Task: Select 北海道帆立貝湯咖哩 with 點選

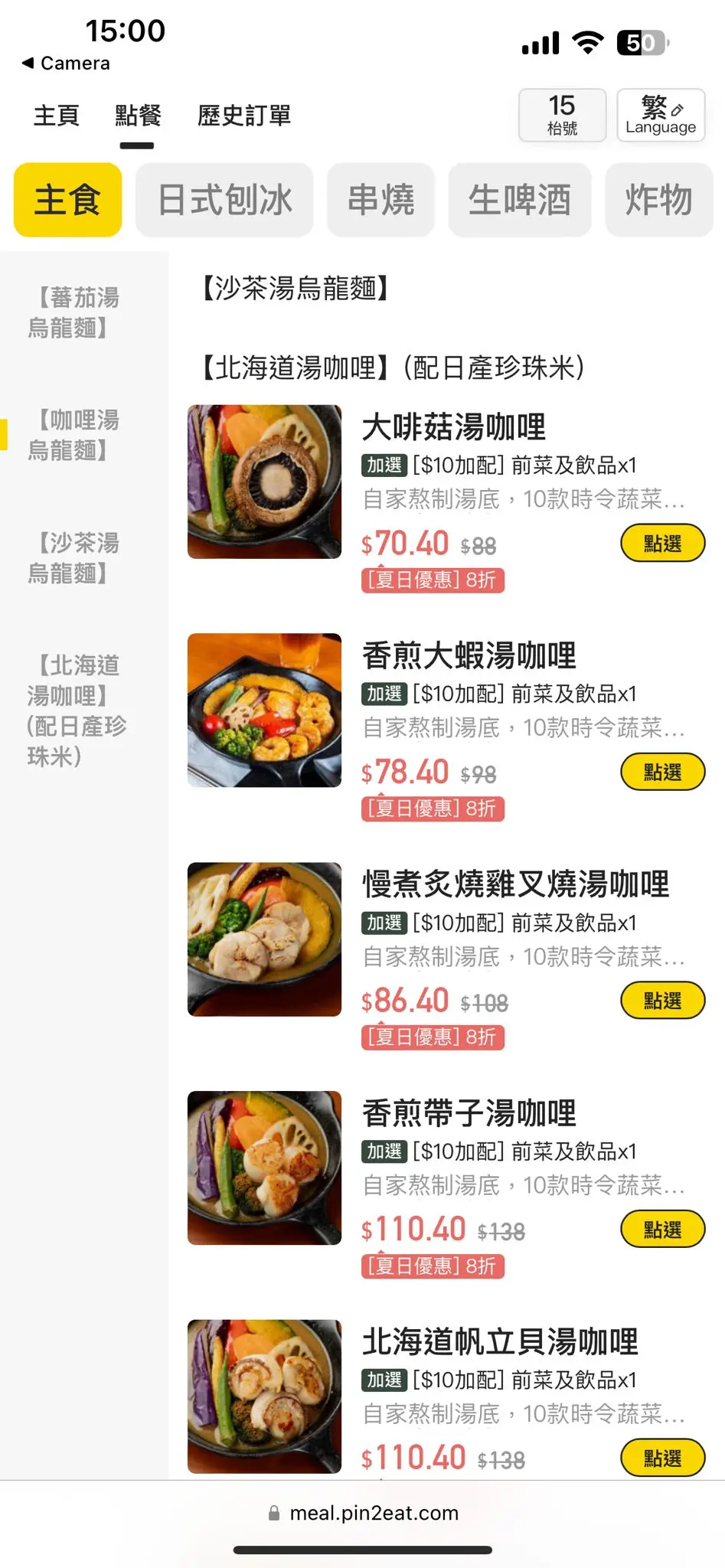Action: [662, 1458]
